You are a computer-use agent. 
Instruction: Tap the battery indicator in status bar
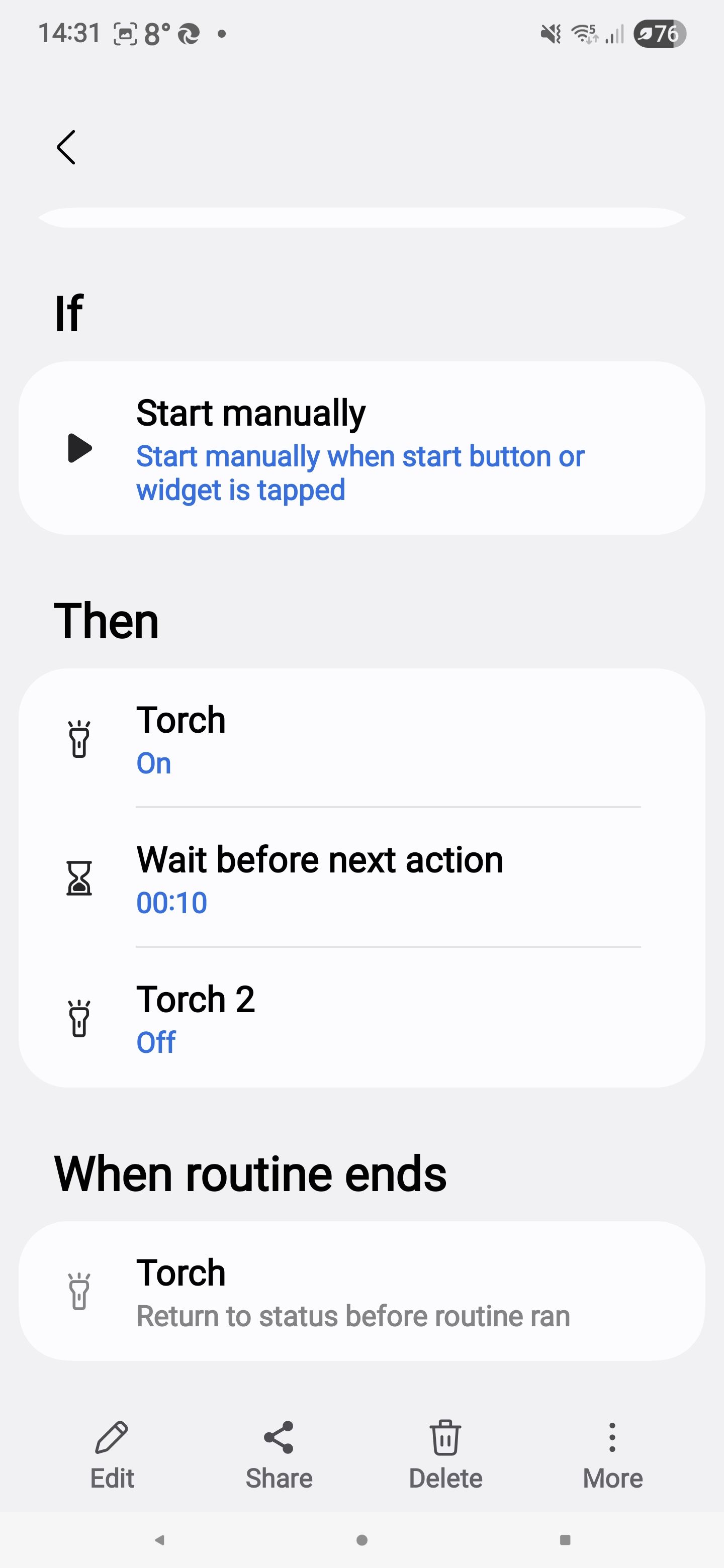coord(659,35)
